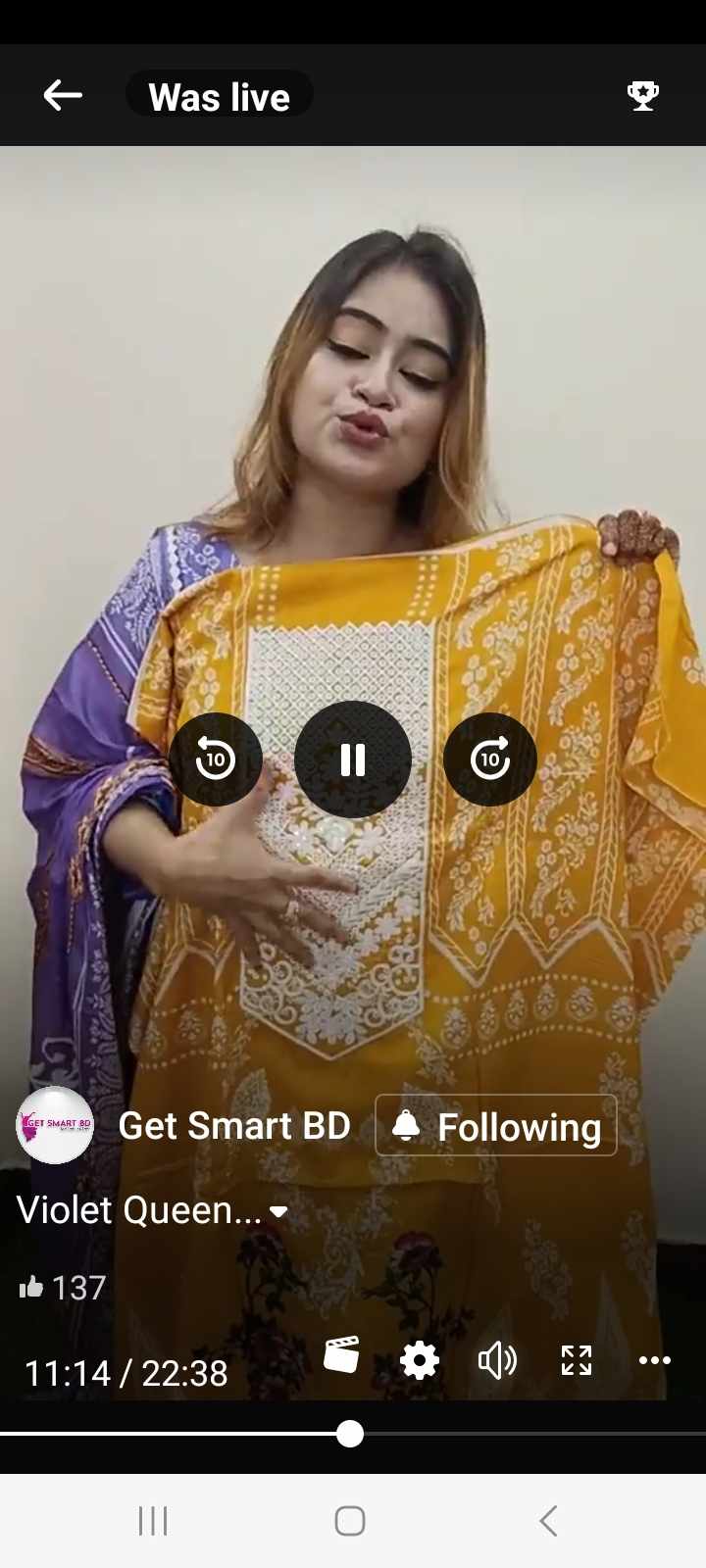The image size is (706, 1568).
Task: Rewind the video 10 seconds
Action: click(216, 759)
